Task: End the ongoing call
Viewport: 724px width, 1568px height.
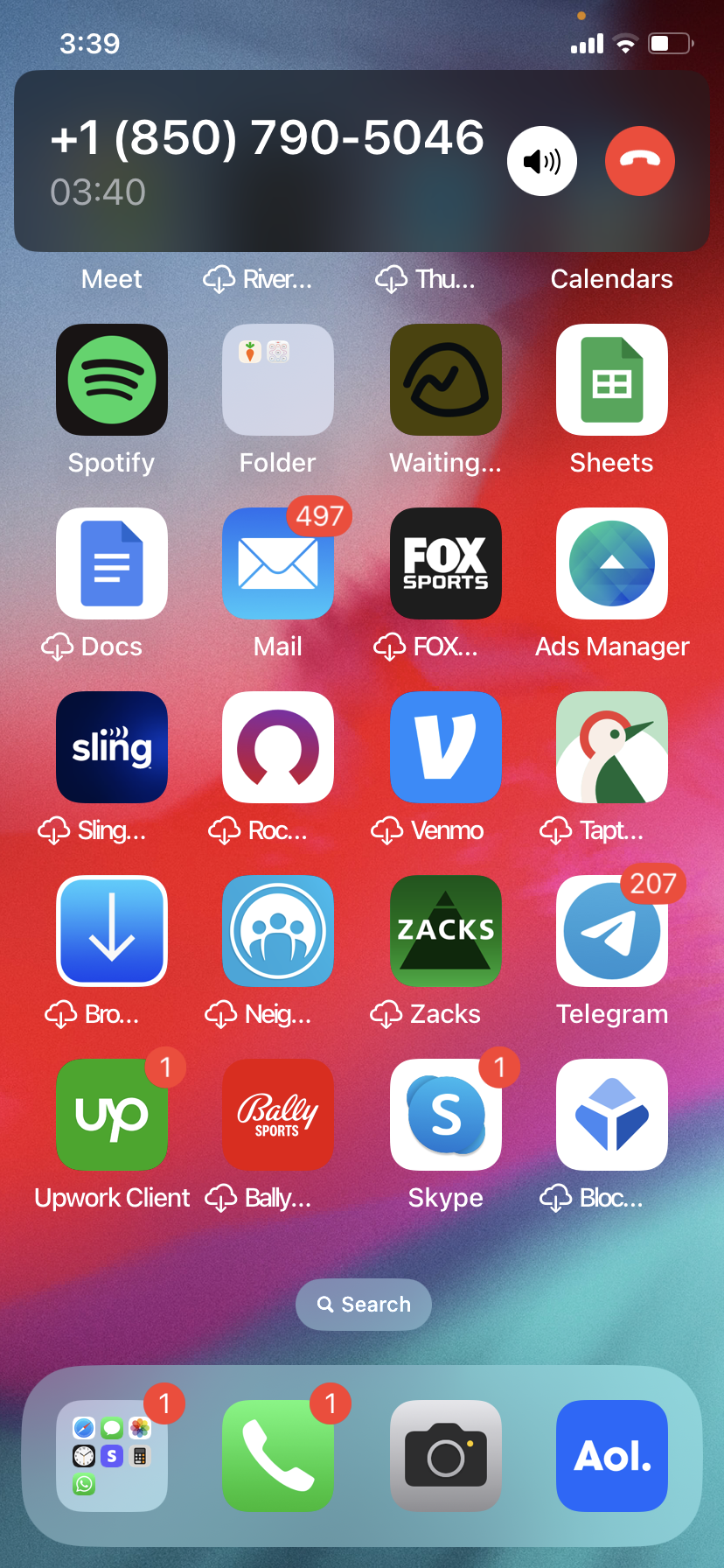Action: point(639,162)
